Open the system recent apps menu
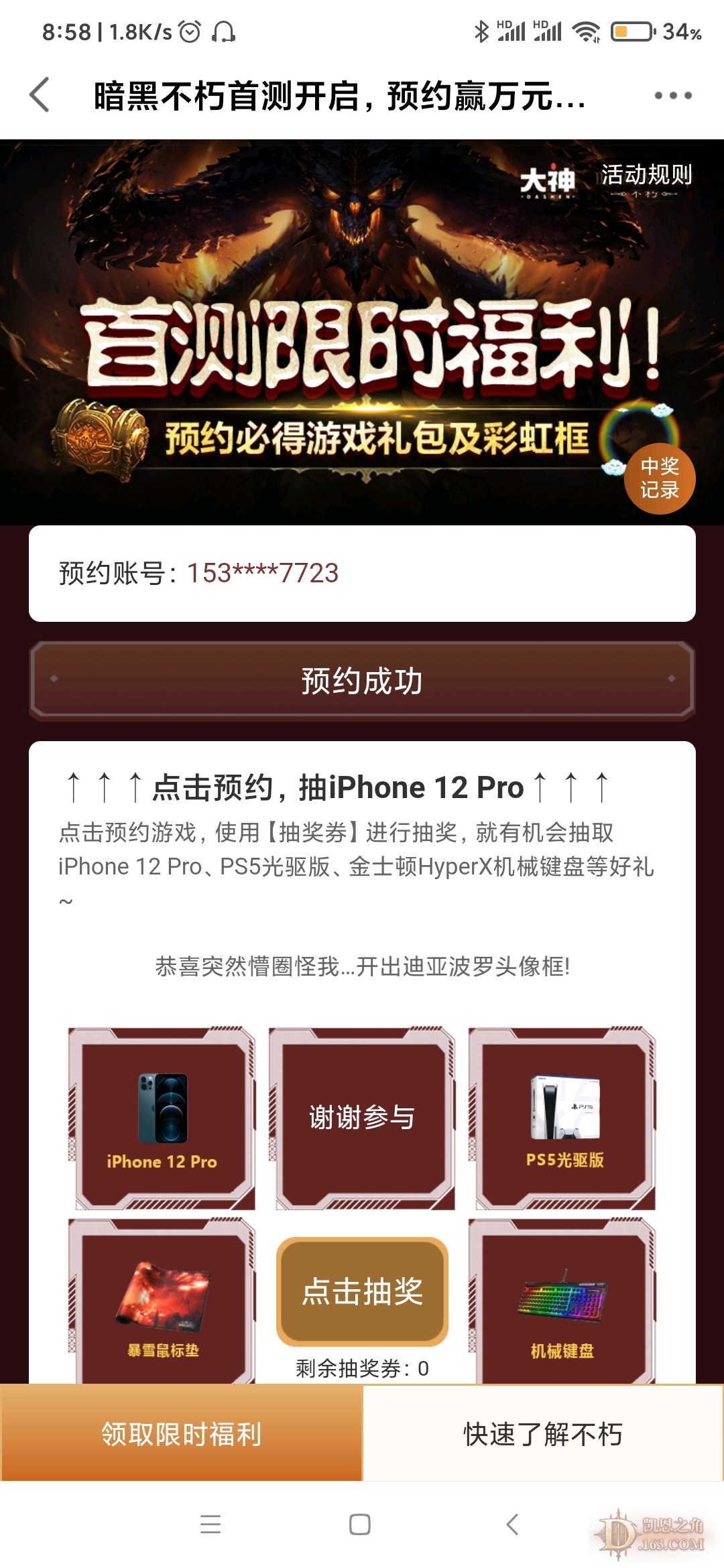The height and width of the screenshot is (1568, 724). 210,1524
